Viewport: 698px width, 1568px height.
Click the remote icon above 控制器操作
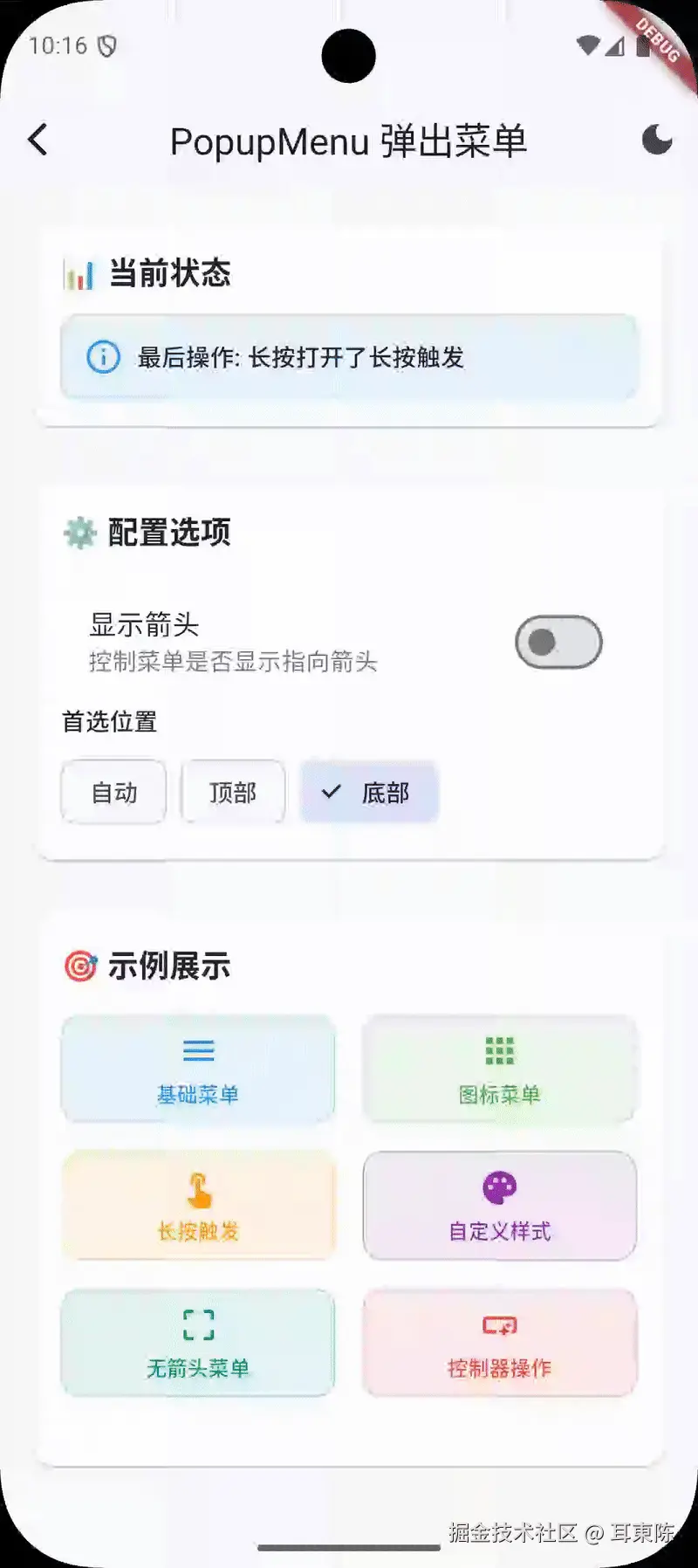click(499, 1323)
